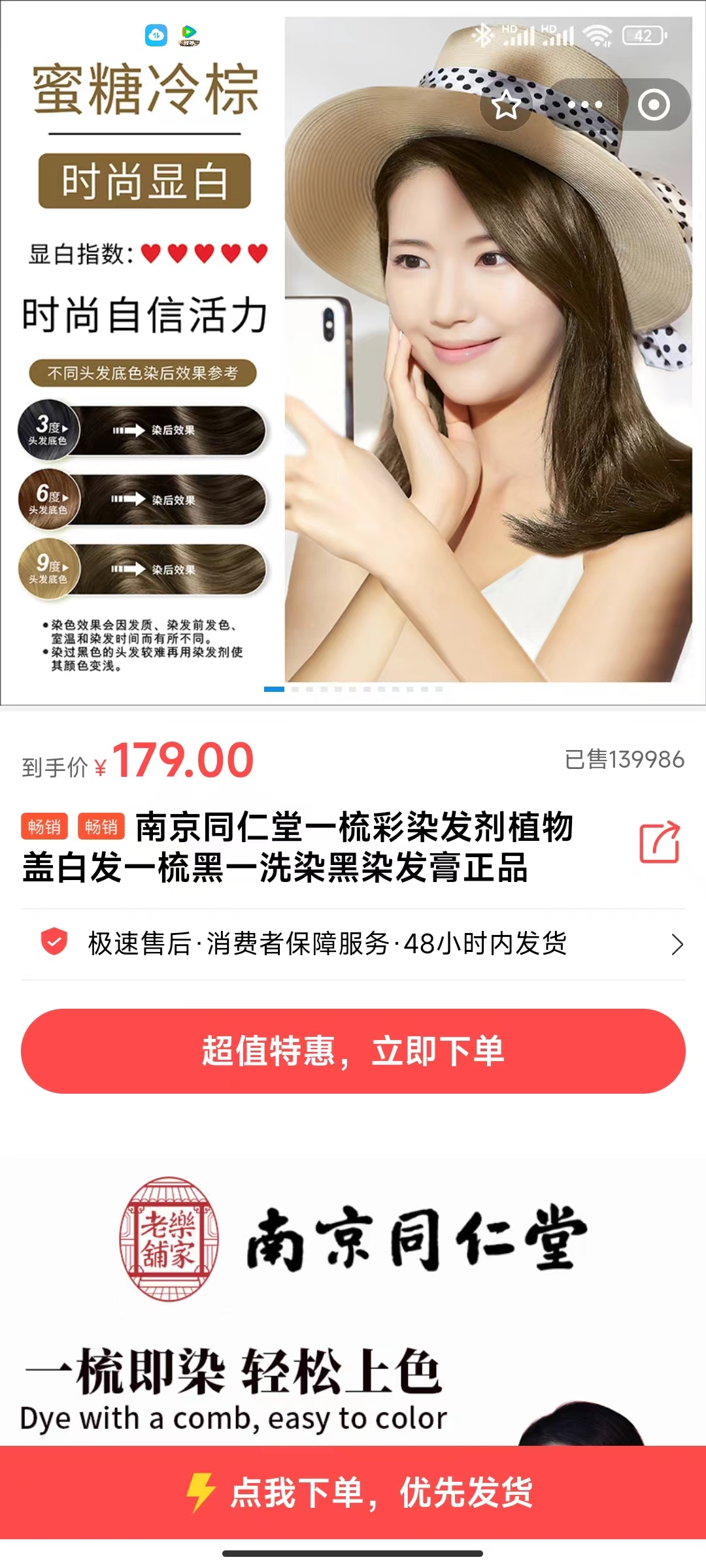
Task: Open the 极速售后 consumer guarantee service details
Action: point(353,944)
